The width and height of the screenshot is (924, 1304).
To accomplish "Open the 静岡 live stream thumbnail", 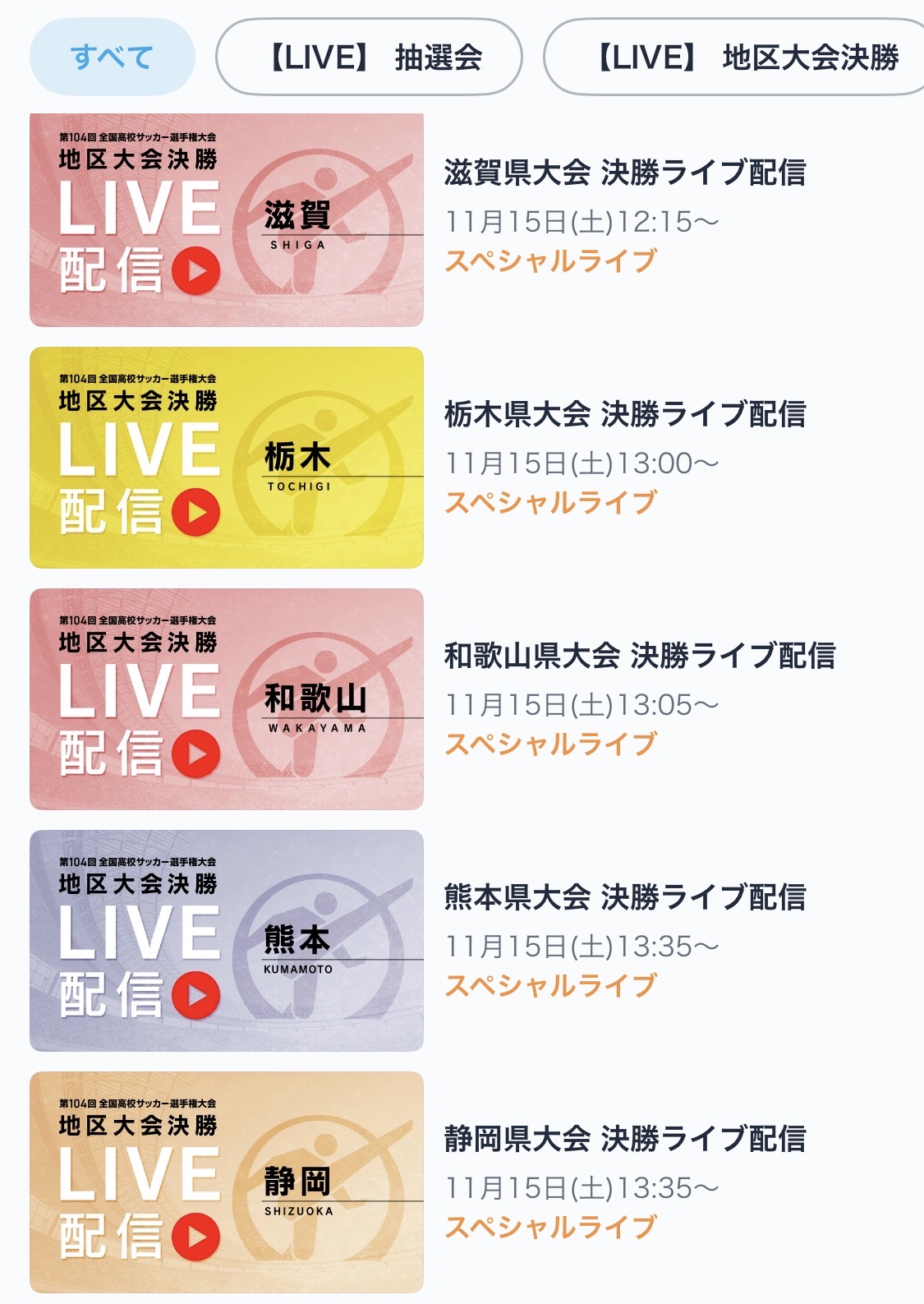I will 227,1182.
